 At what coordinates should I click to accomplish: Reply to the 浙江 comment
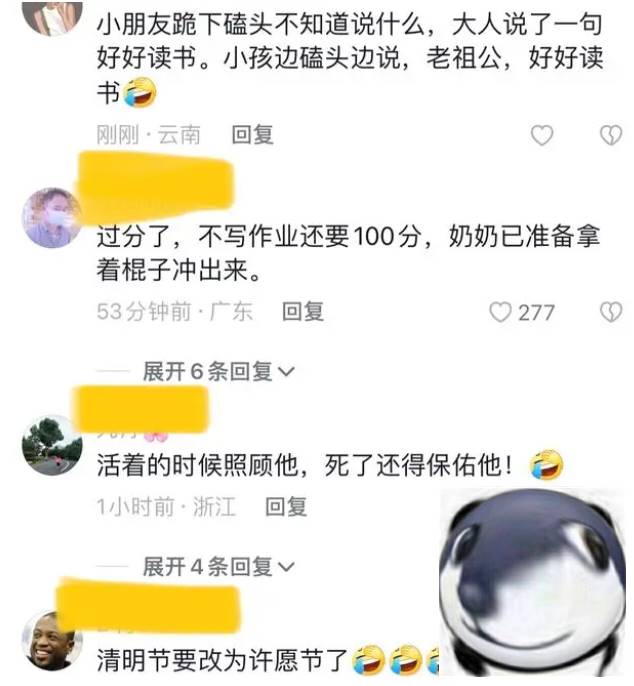click(x=286, y=507)
